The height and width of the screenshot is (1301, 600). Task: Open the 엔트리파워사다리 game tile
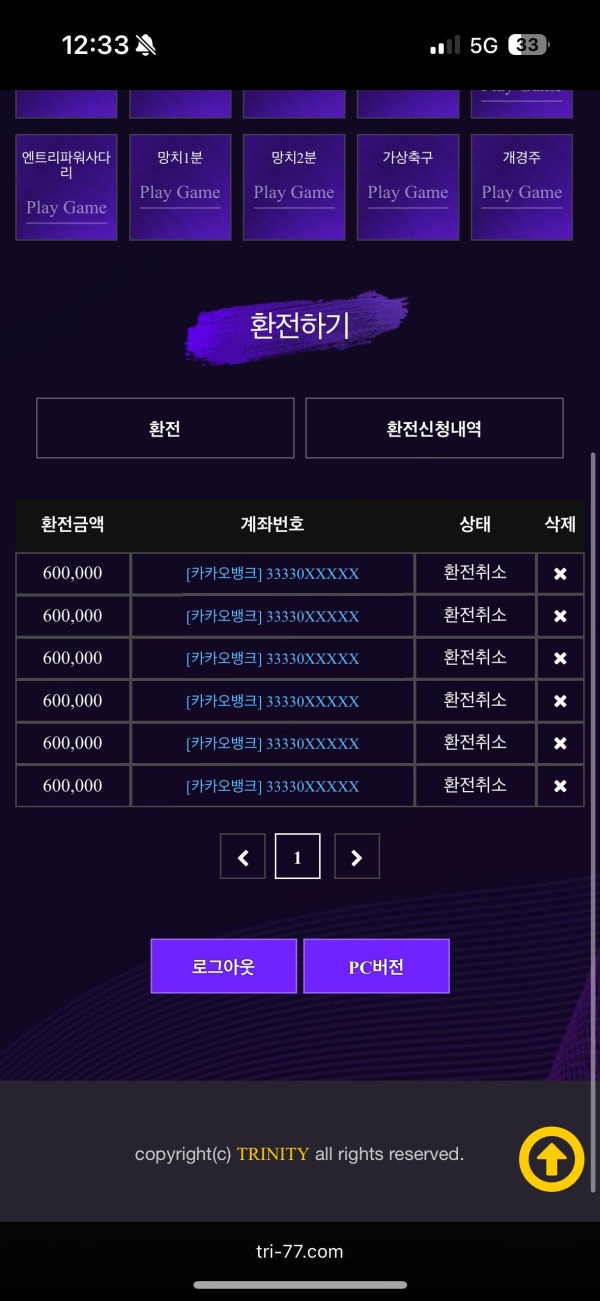click(66, 187)
